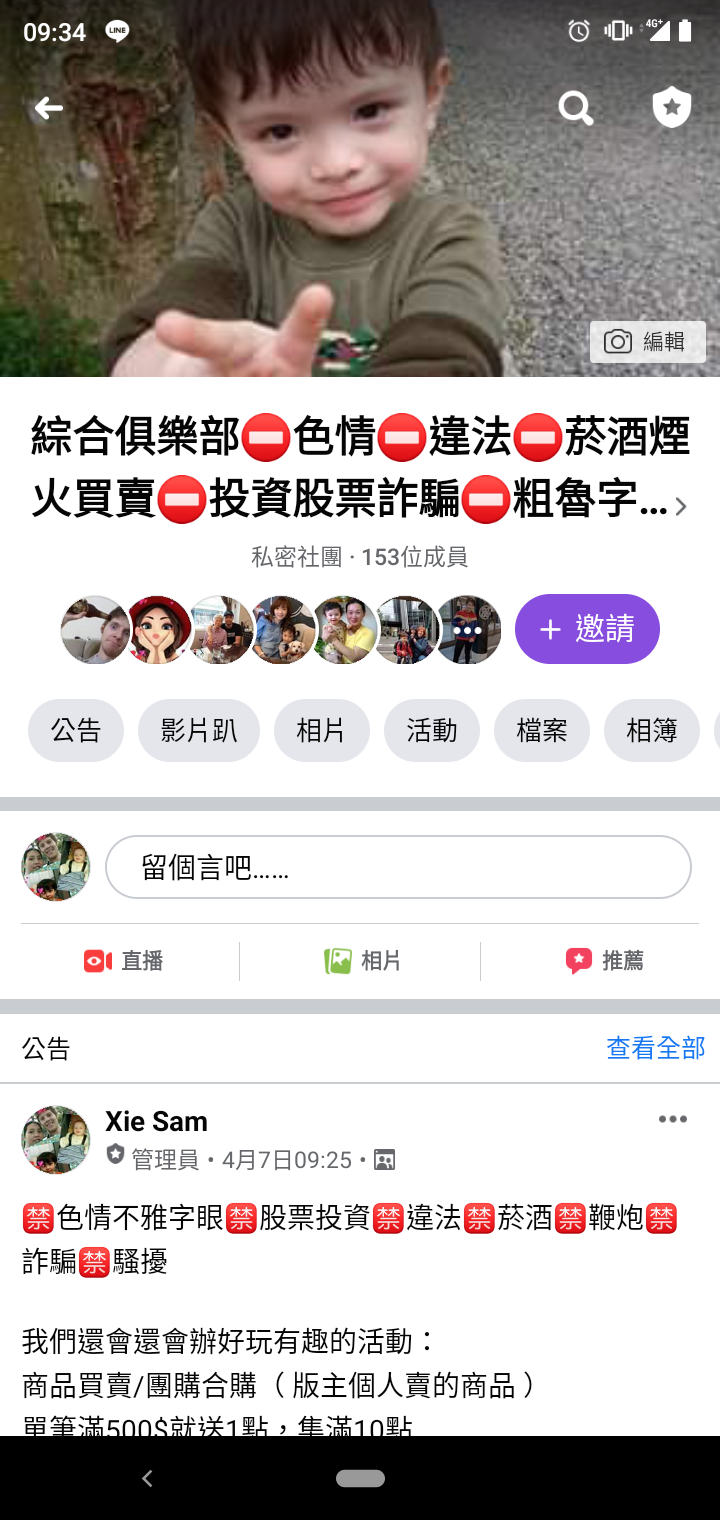Expand the full group name
The height and width of the screenshot is (1520, 720).
coord(680,506)
